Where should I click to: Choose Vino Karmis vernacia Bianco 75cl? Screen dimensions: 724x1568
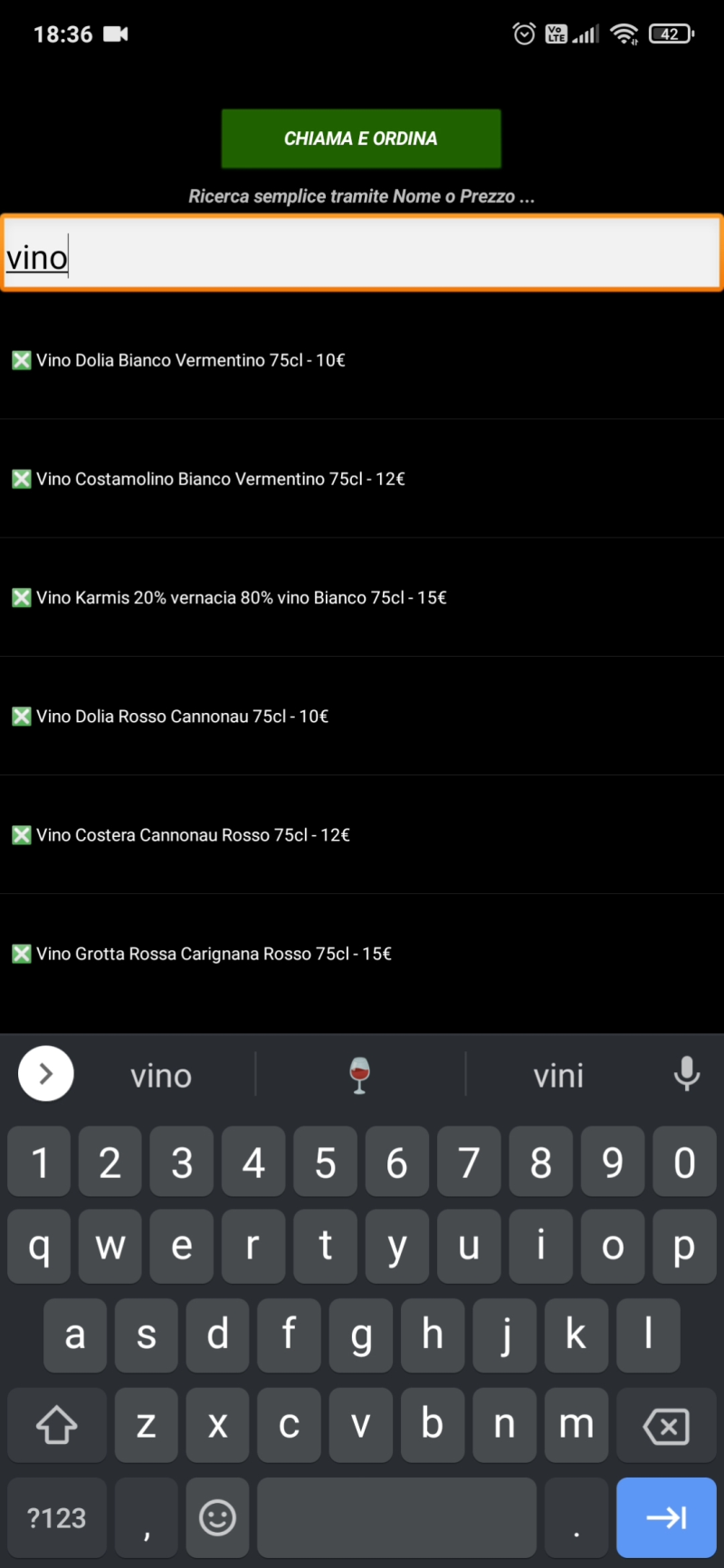(362, 597)
